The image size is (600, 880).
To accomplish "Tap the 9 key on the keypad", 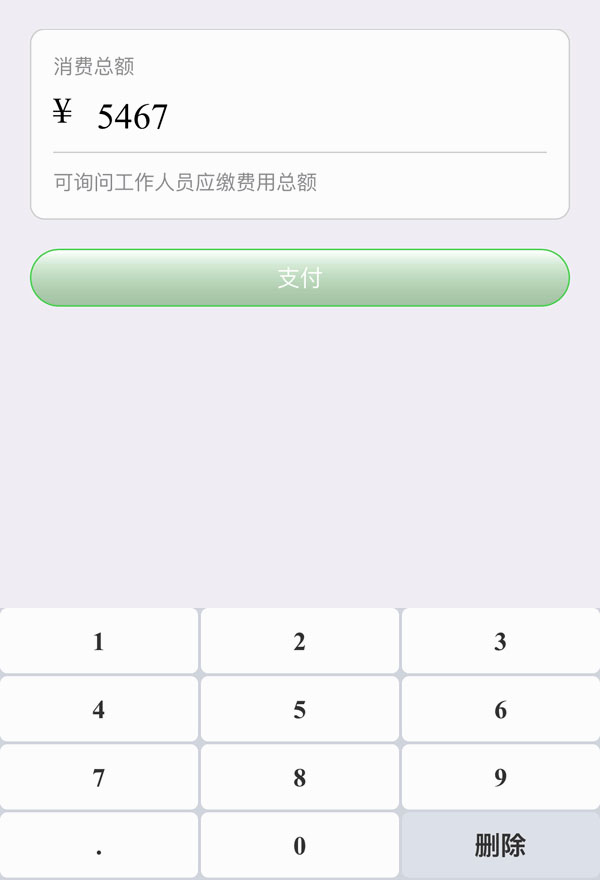I will point(500,777).
